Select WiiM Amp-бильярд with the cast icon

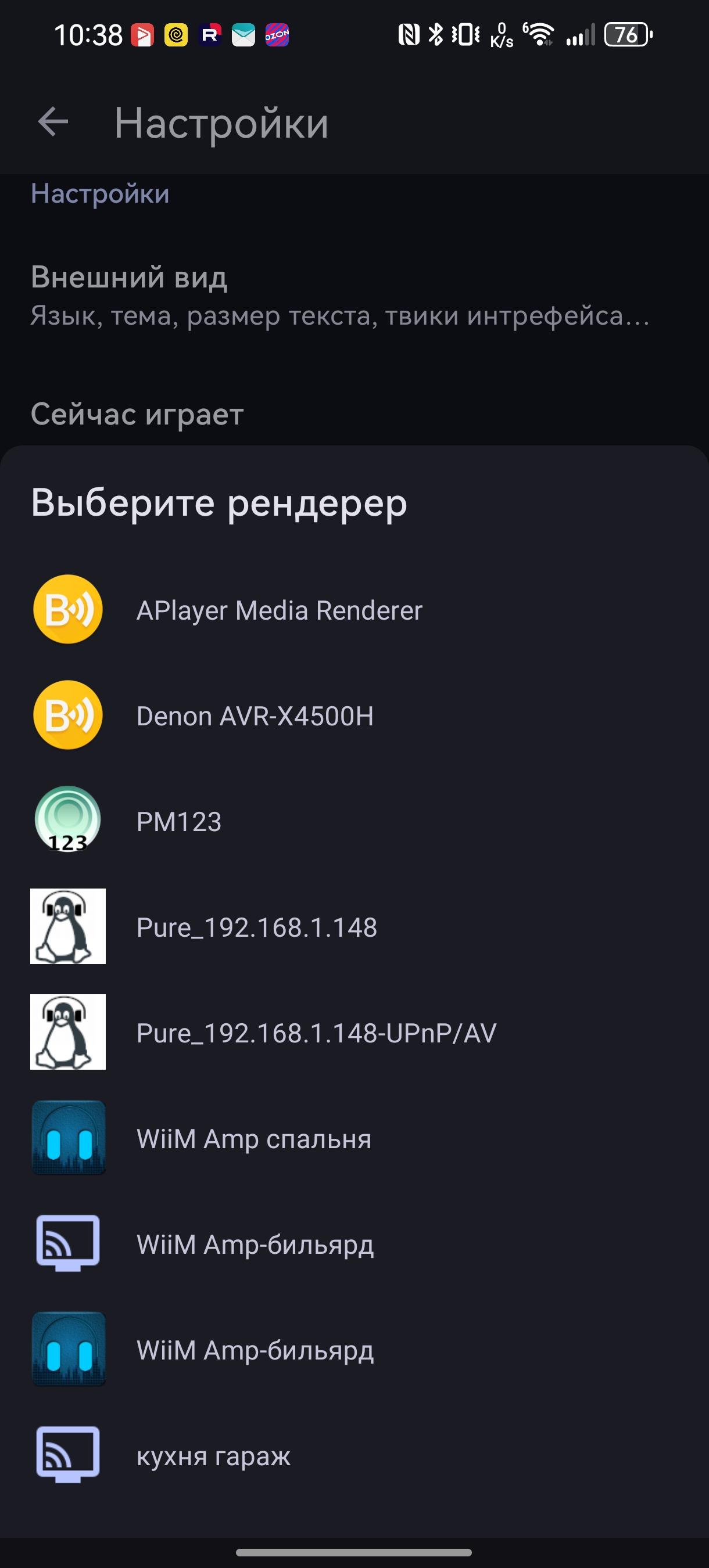pos(354,1243)
